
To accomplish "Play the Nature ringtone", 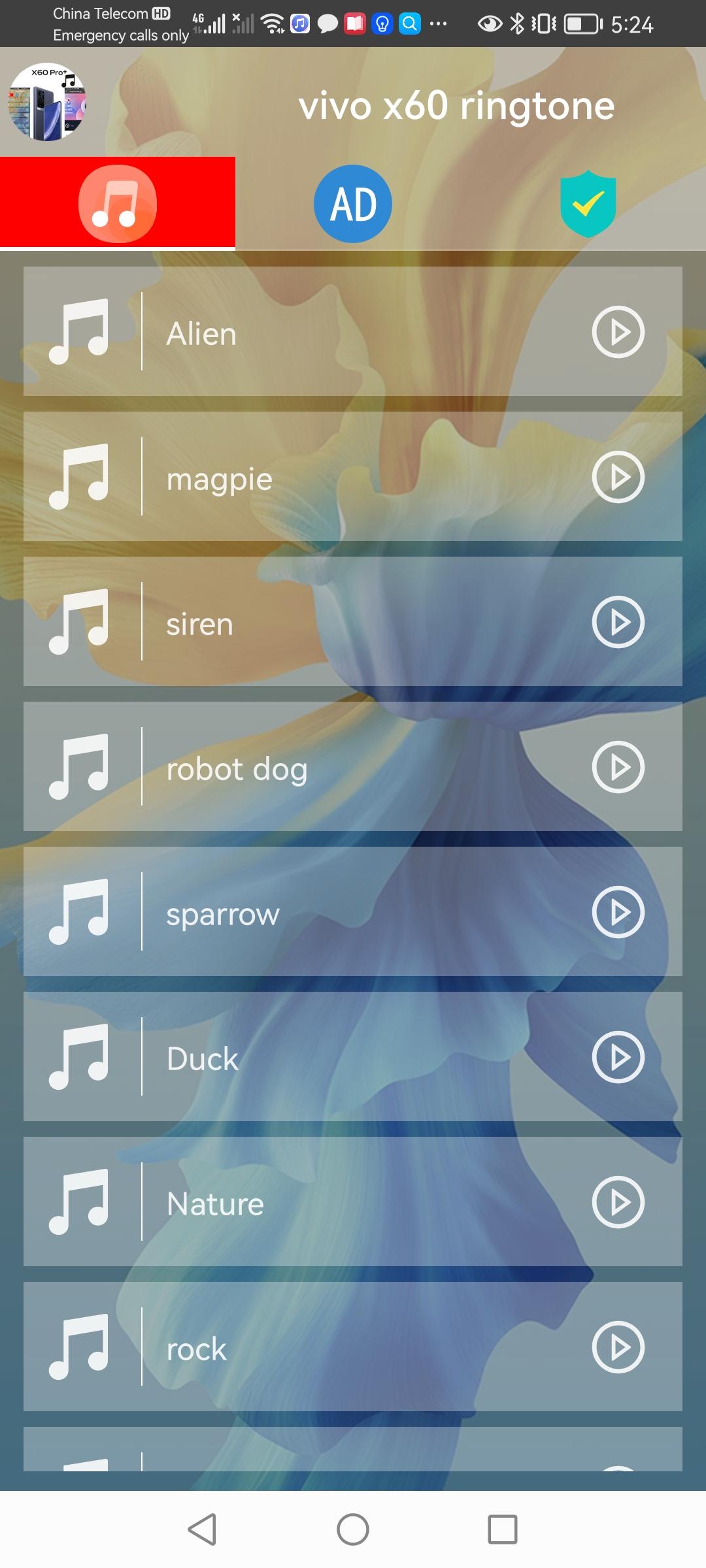I will coord(618,1202).
